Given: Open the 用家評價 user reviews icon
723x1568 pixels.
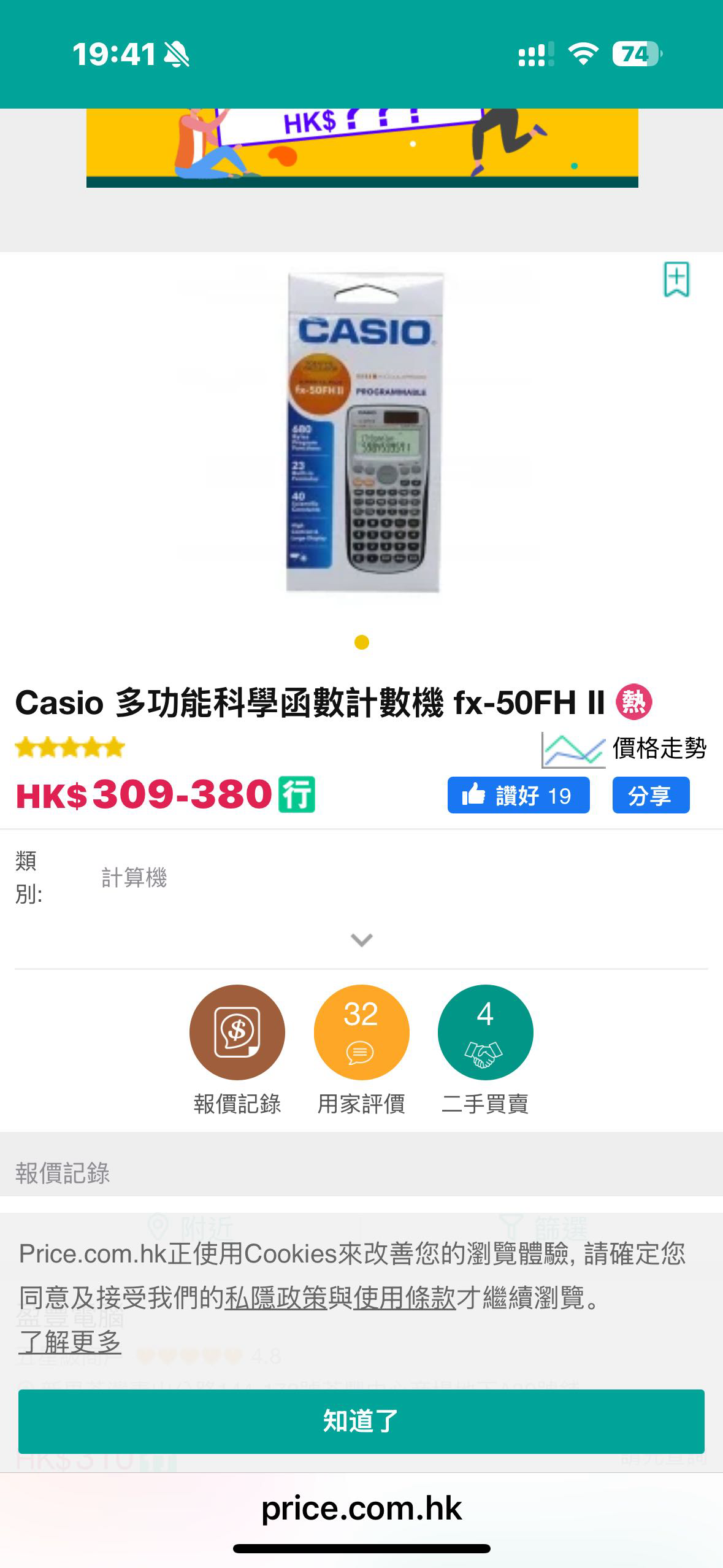Looking at the screenshot, I should (x=361, y=1032).
